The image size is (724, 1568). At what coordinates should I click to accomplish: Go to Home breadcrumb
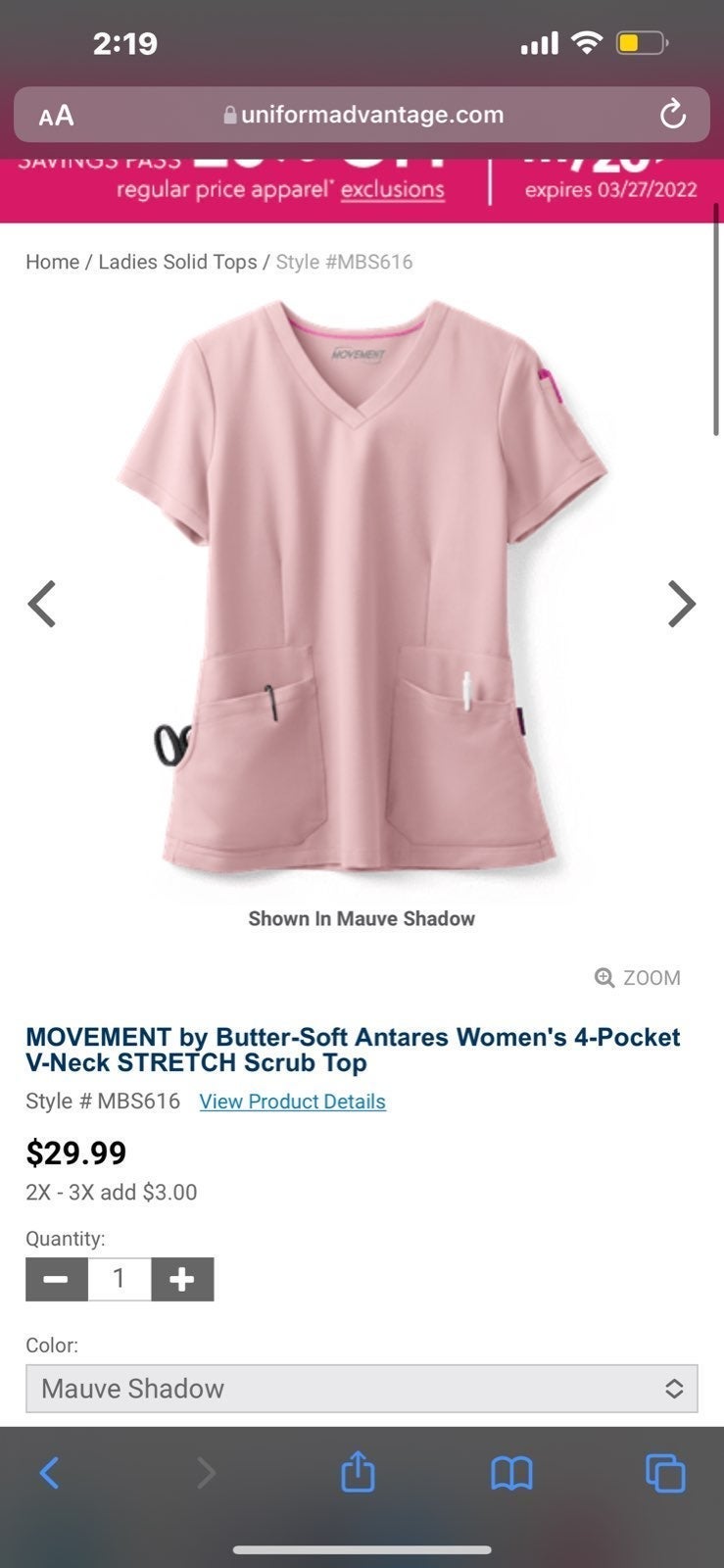tap(52, 262)
